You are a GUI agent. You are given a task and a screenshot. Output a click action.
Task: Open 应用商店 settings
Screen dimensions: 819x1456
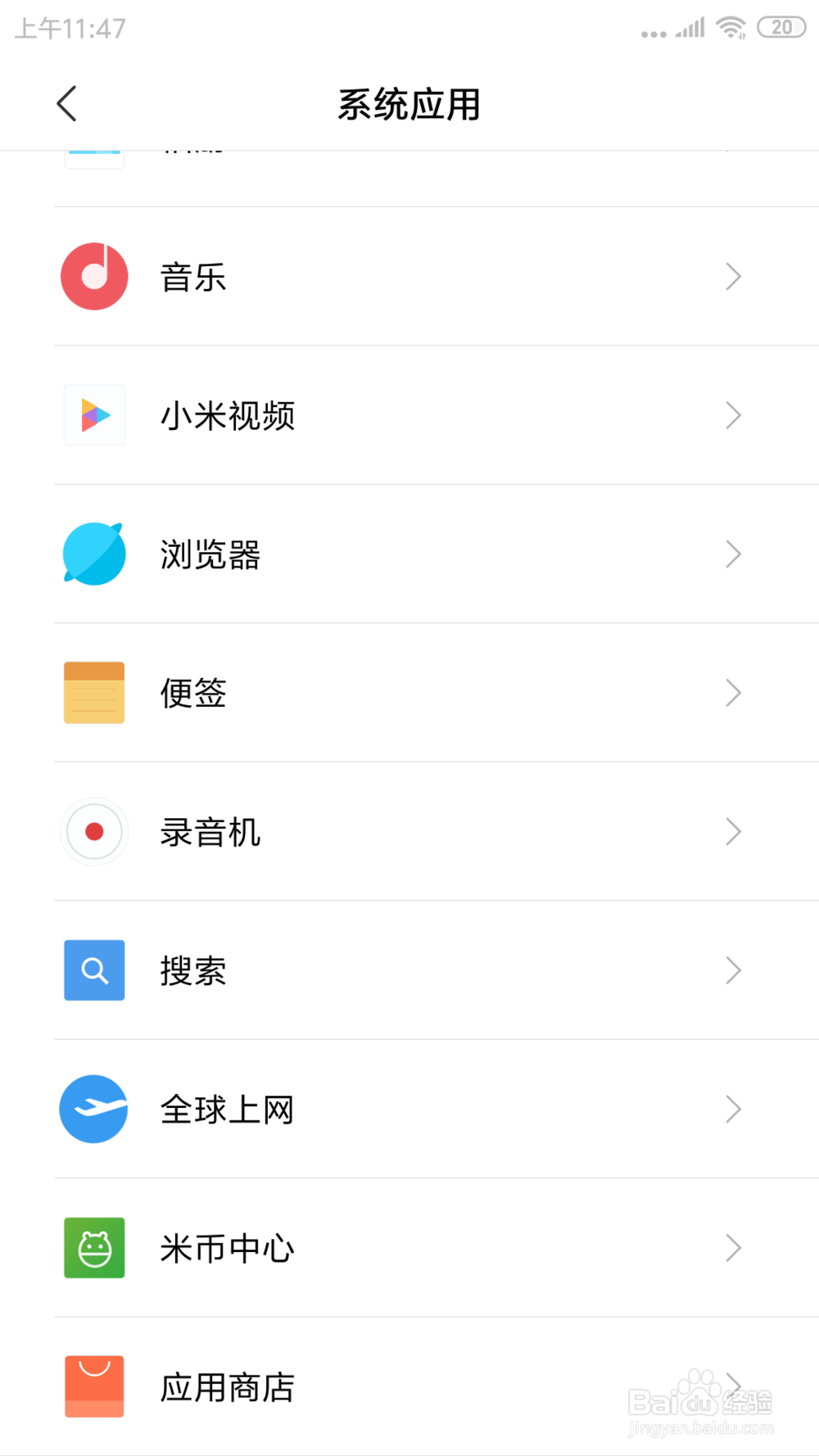coord(409,1387)
